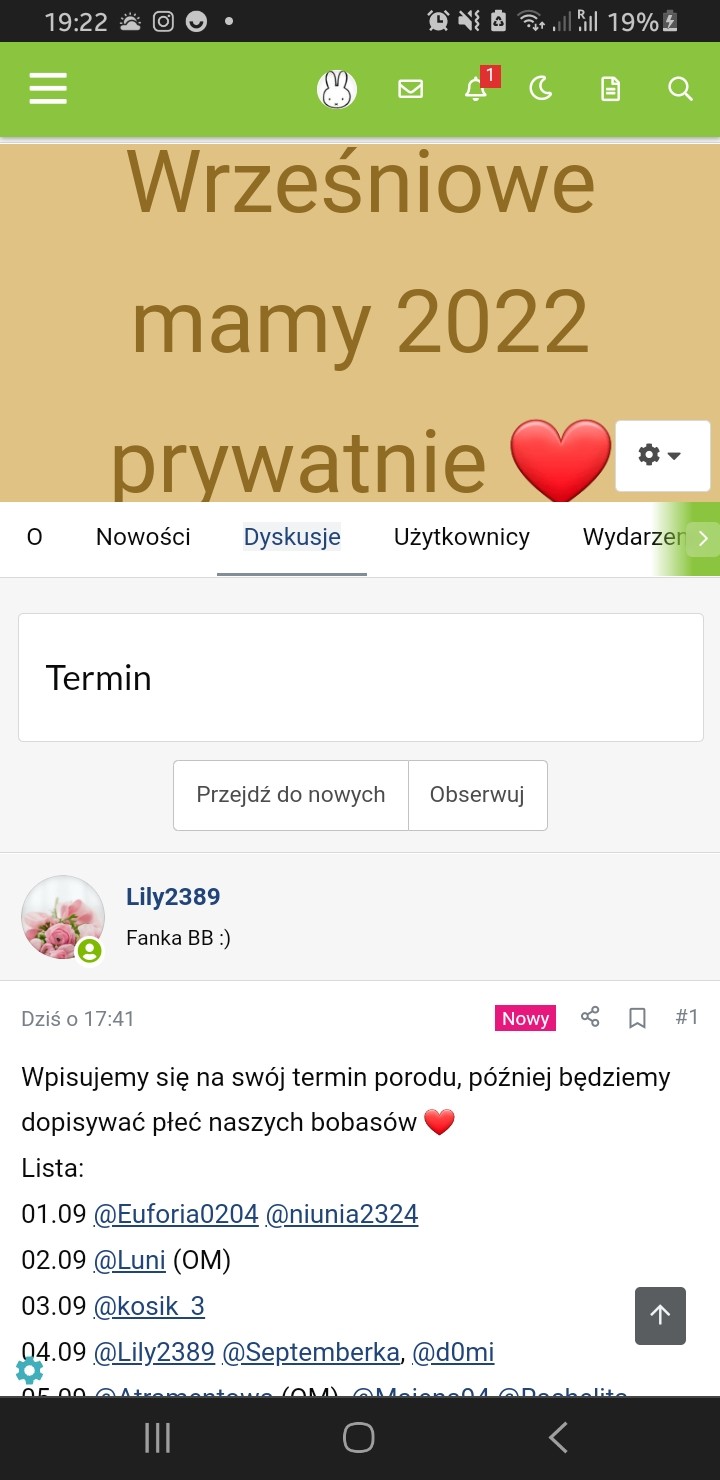Open the search magnifier

(x=680, y=90)
